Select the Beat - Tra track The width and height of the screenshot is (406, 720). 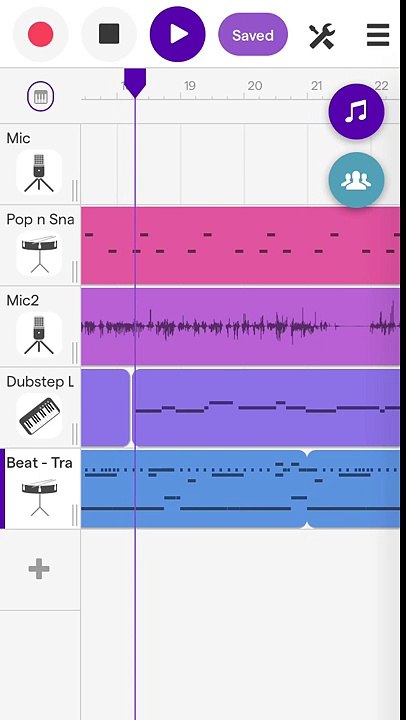pyautogui.click(x=40, y=489)
